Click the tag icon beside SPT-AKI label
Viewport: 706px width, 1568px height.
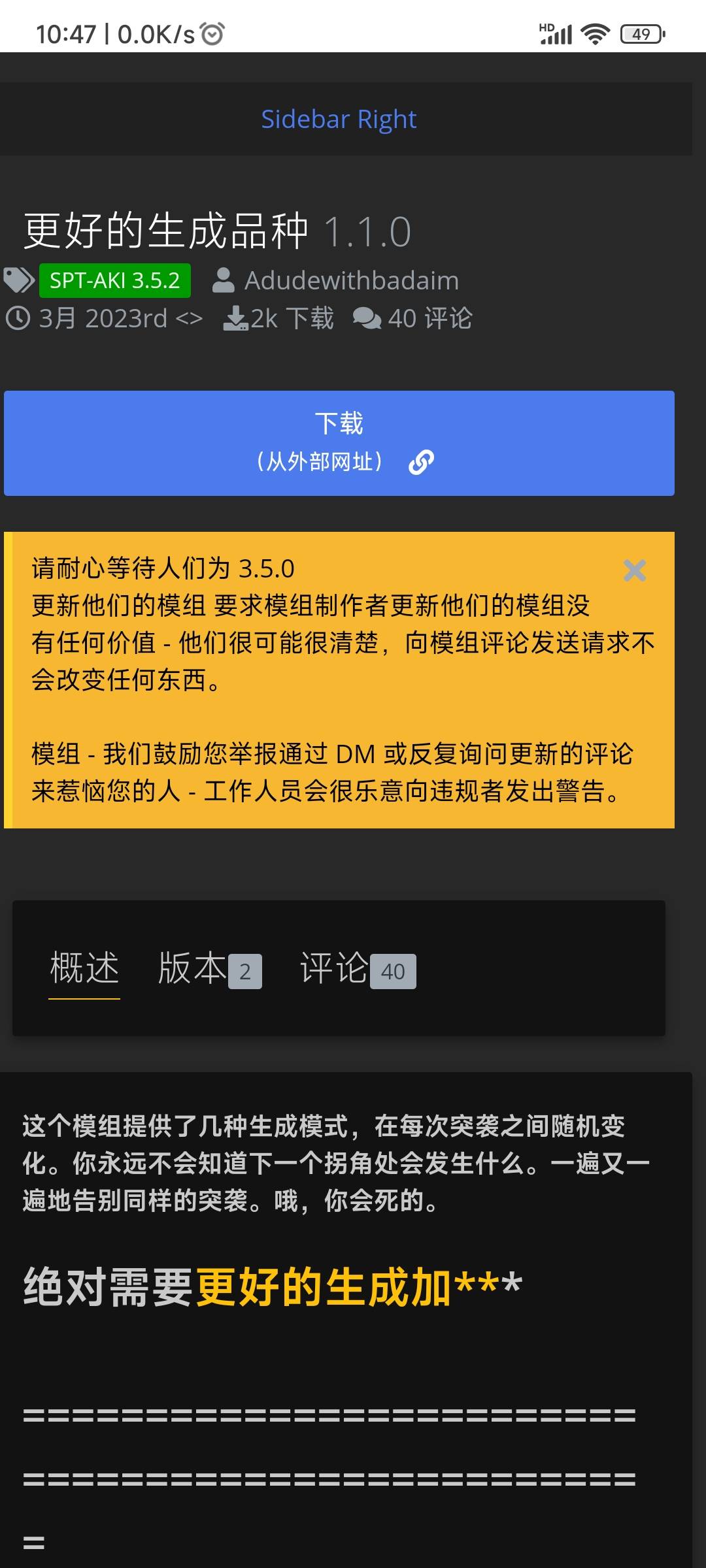[x=18, y=280]
